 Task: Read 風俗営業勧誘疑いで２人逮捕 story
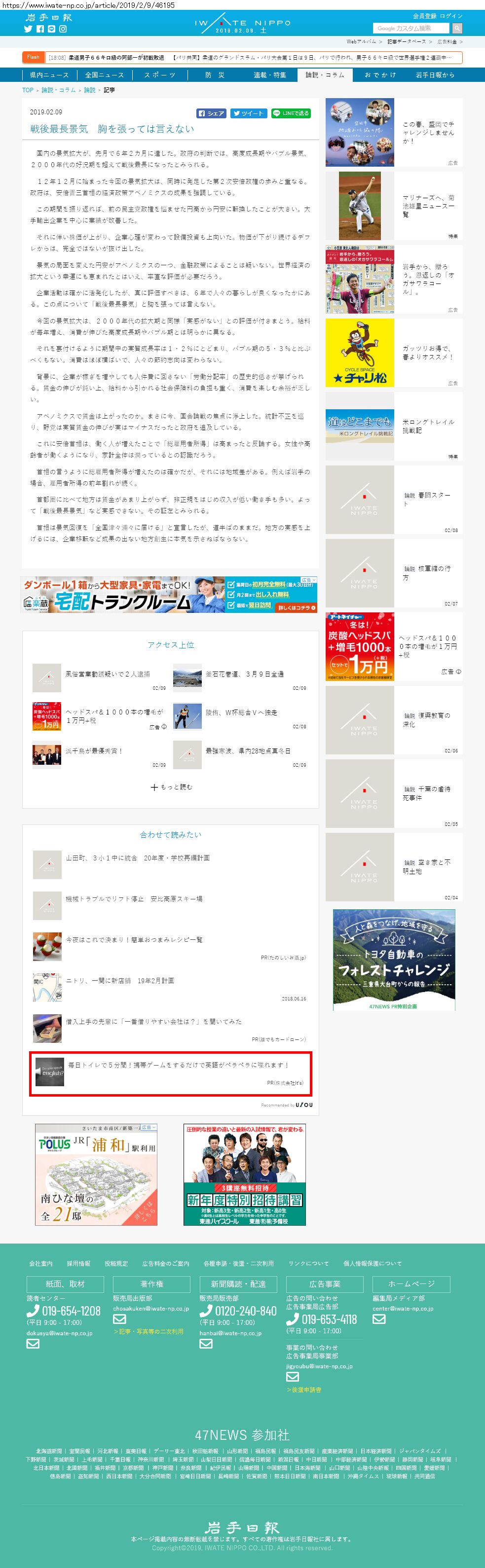pos(108,674)
